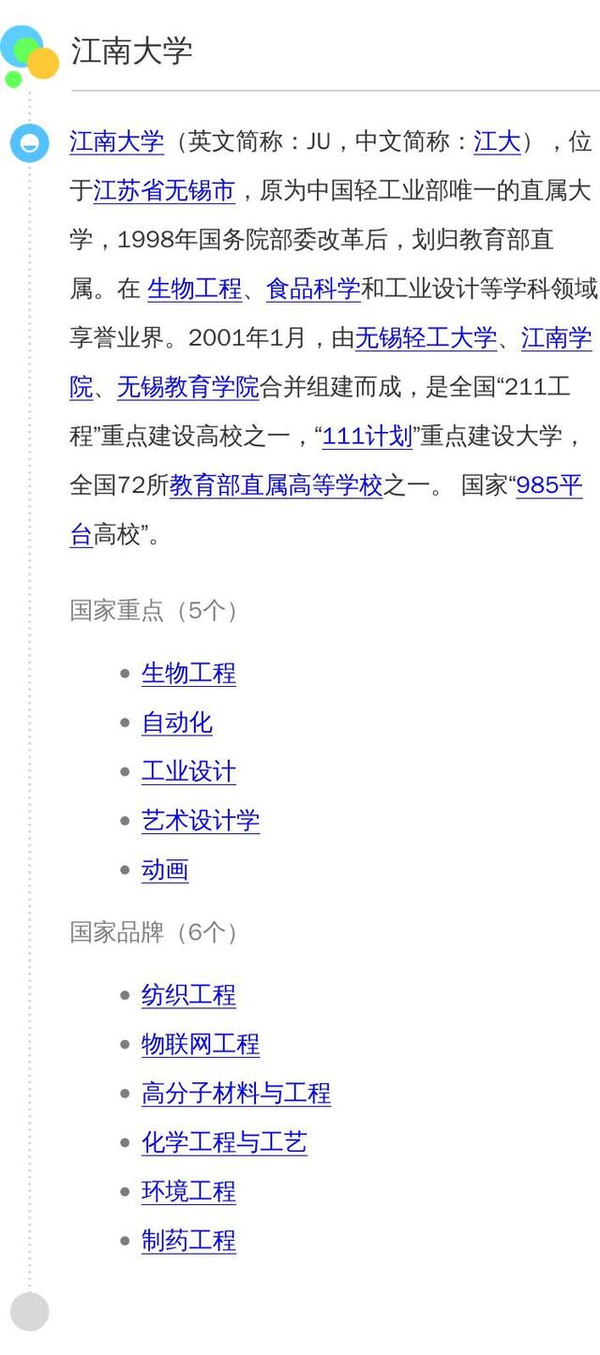
Task: Select 自动化 in the national key list
Action: tap(177, 723)
